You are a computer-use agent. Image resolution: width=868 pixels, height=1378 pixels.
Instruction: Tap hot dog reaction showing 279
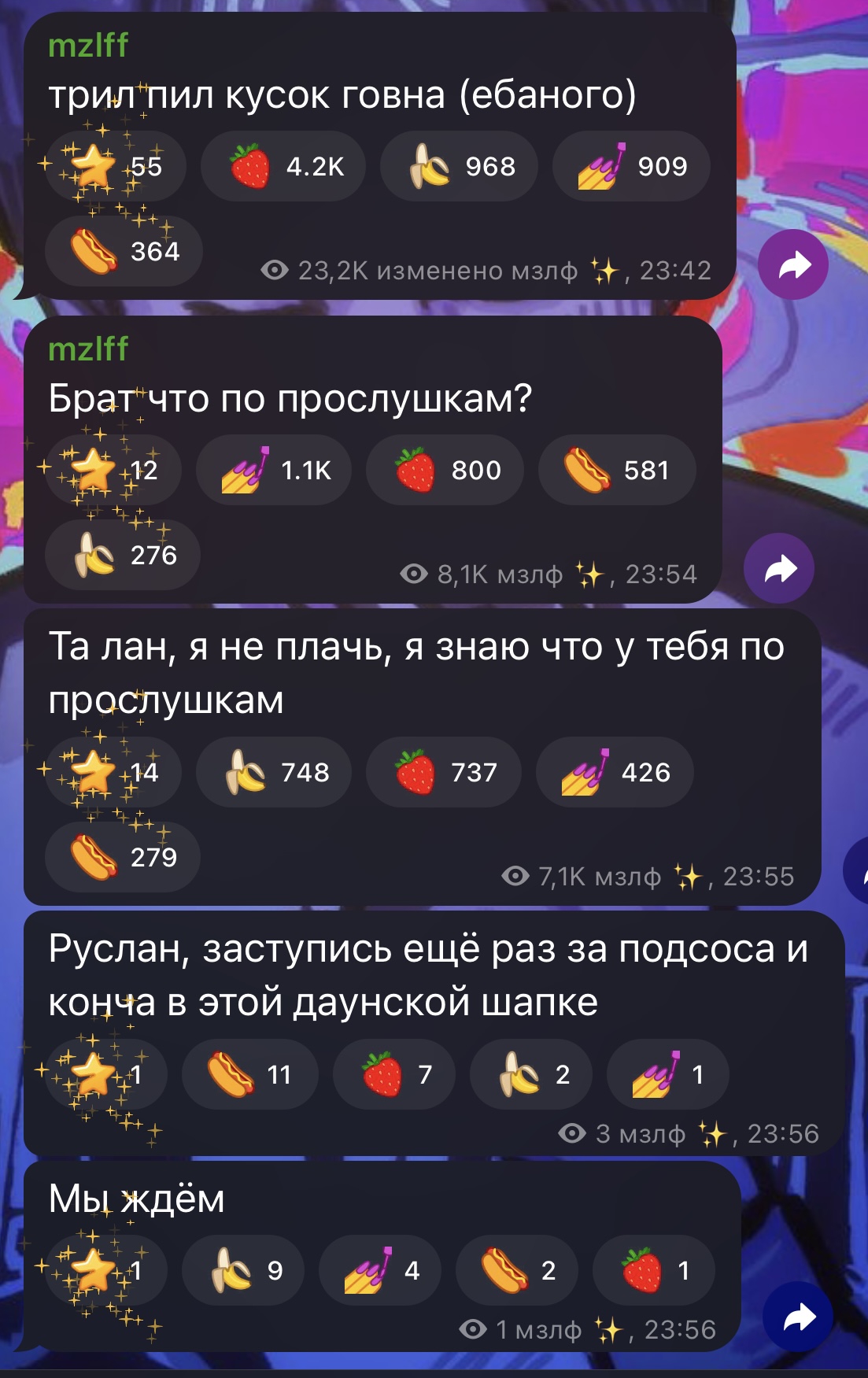[122, 857]
